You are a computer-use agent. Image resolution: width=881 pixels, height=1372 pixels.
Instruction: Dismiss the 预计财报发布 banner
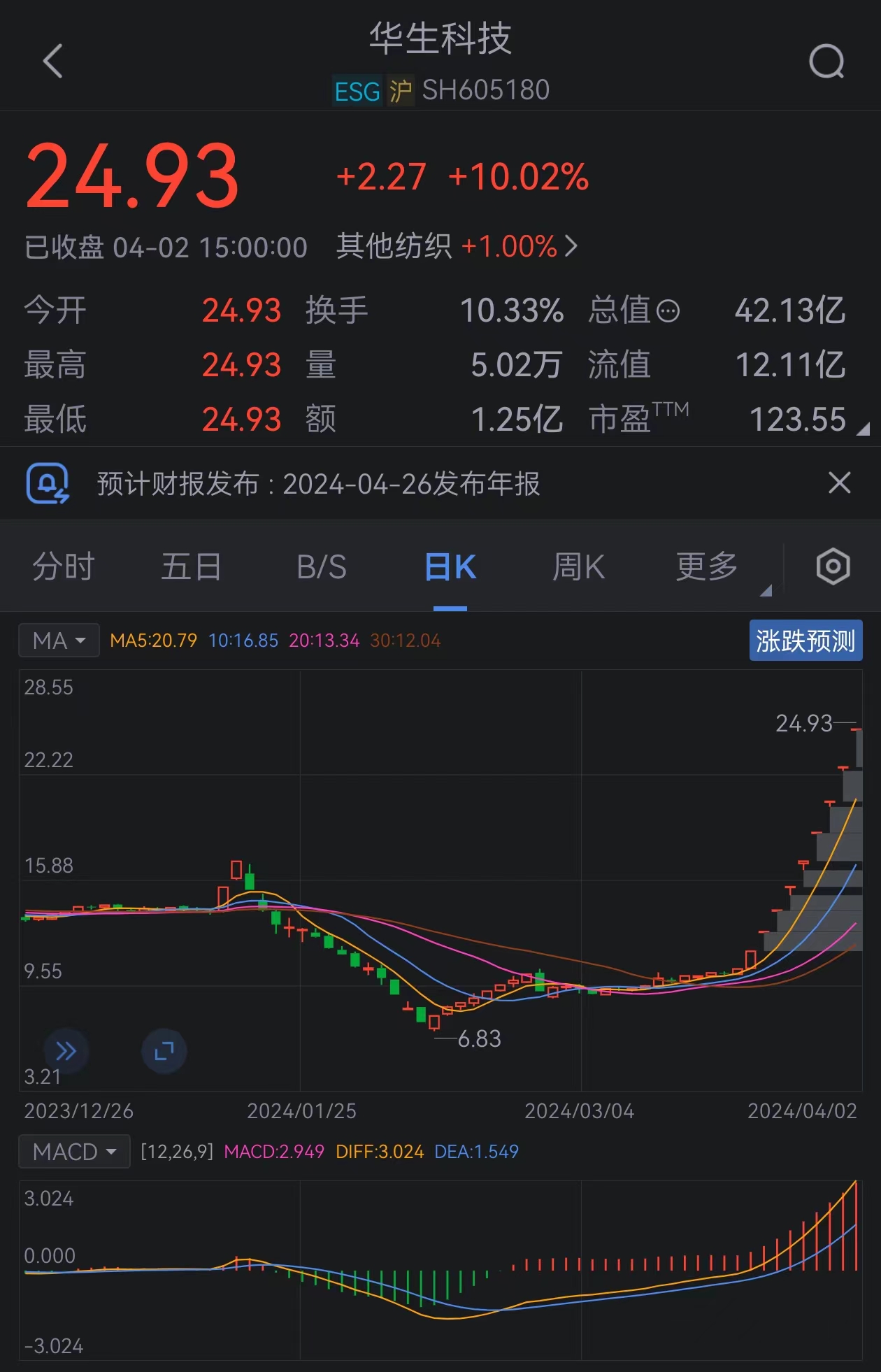839,483
